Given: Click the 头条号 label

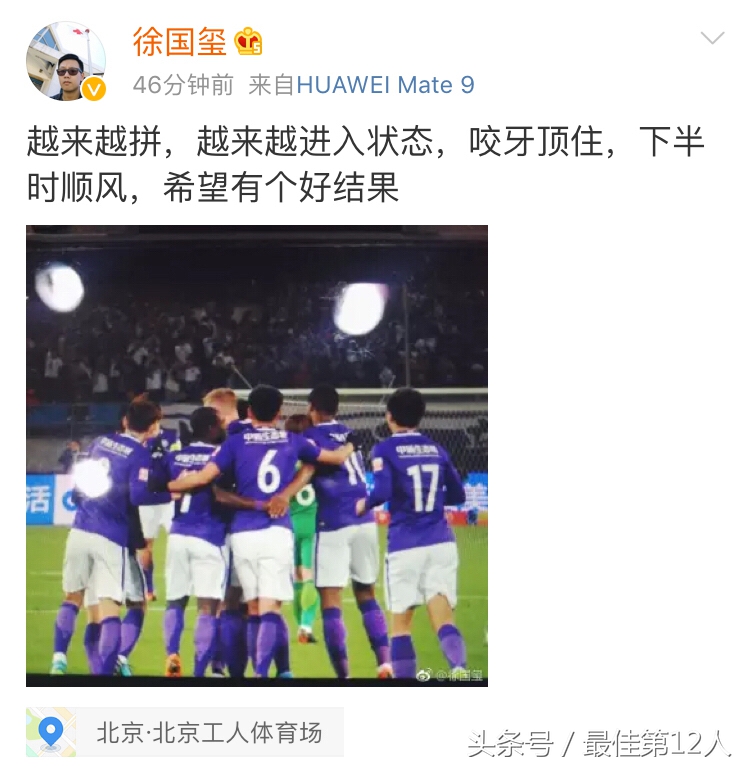Looking at the screenshot, I should (512, 741).
